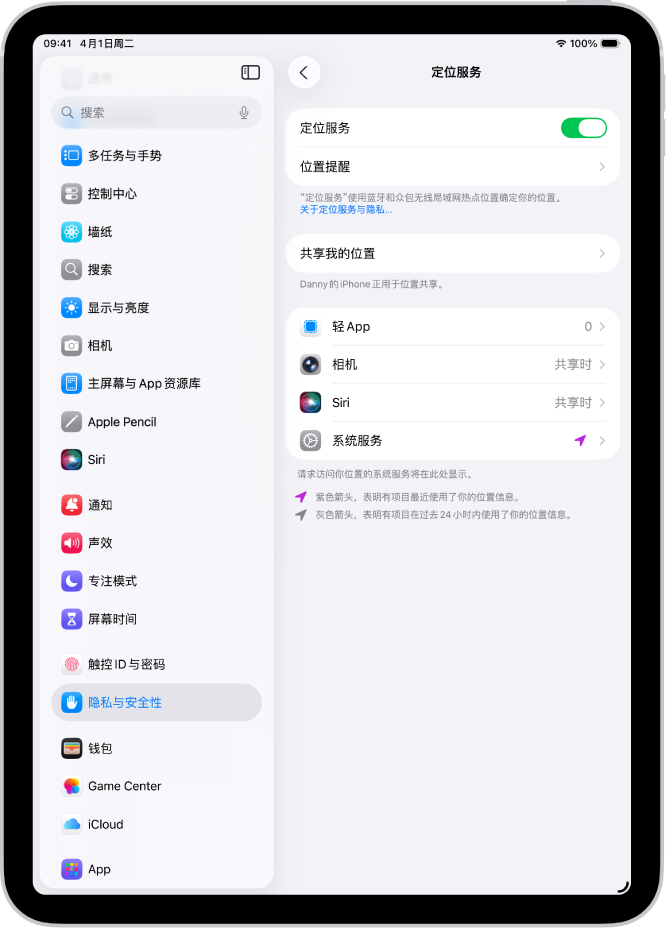Select Apple Pencil in sidebar
The width and height of the screenshot is (668, 931).
point(122,422)
